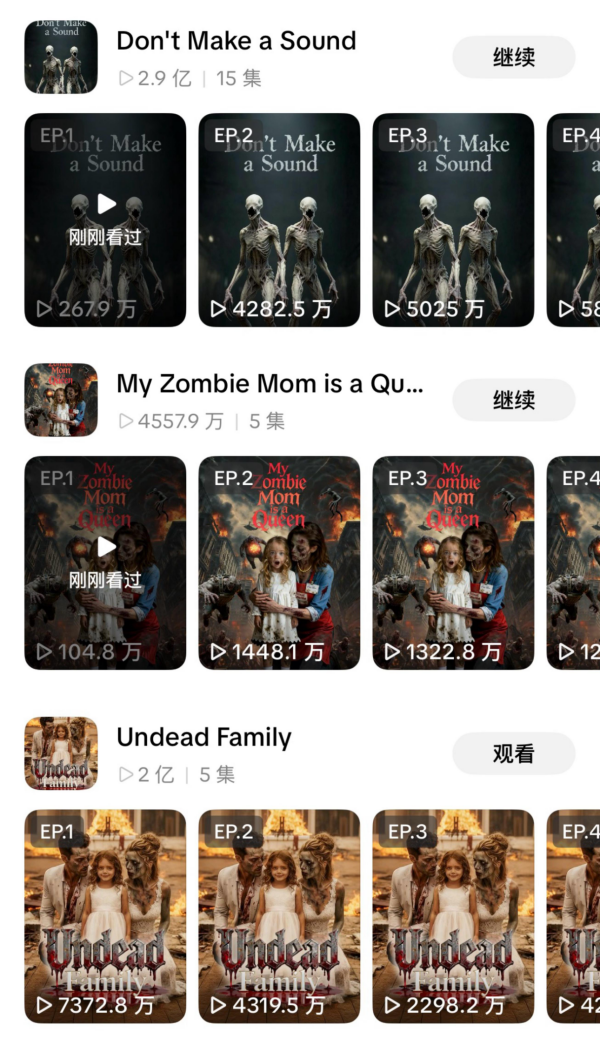Play EP.1 of My Zombie Mom is a Queen
The width and height of the screenshot is (600, 1052).
tap(105, 563)
